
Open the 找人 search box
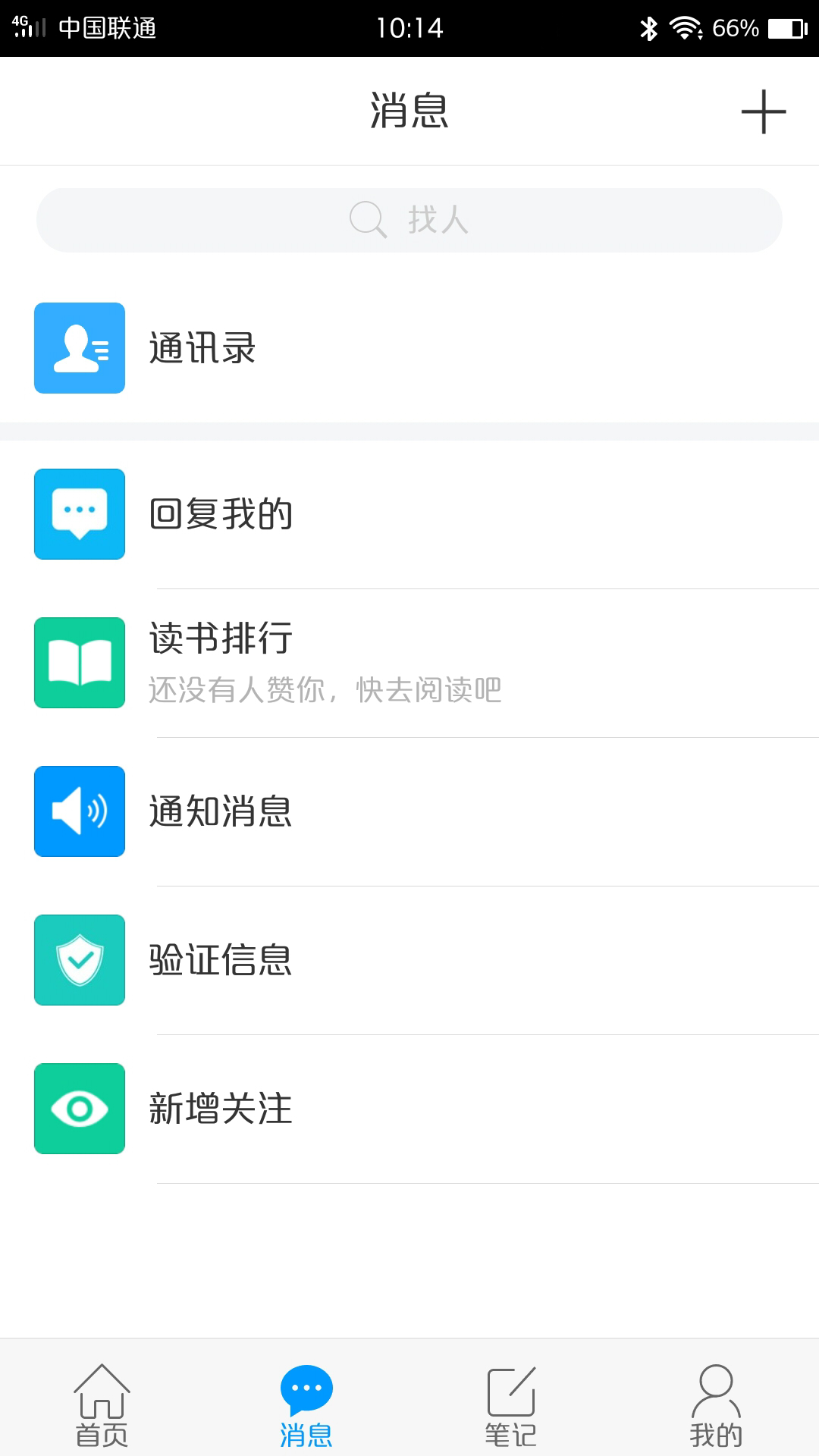pos(409,220)
